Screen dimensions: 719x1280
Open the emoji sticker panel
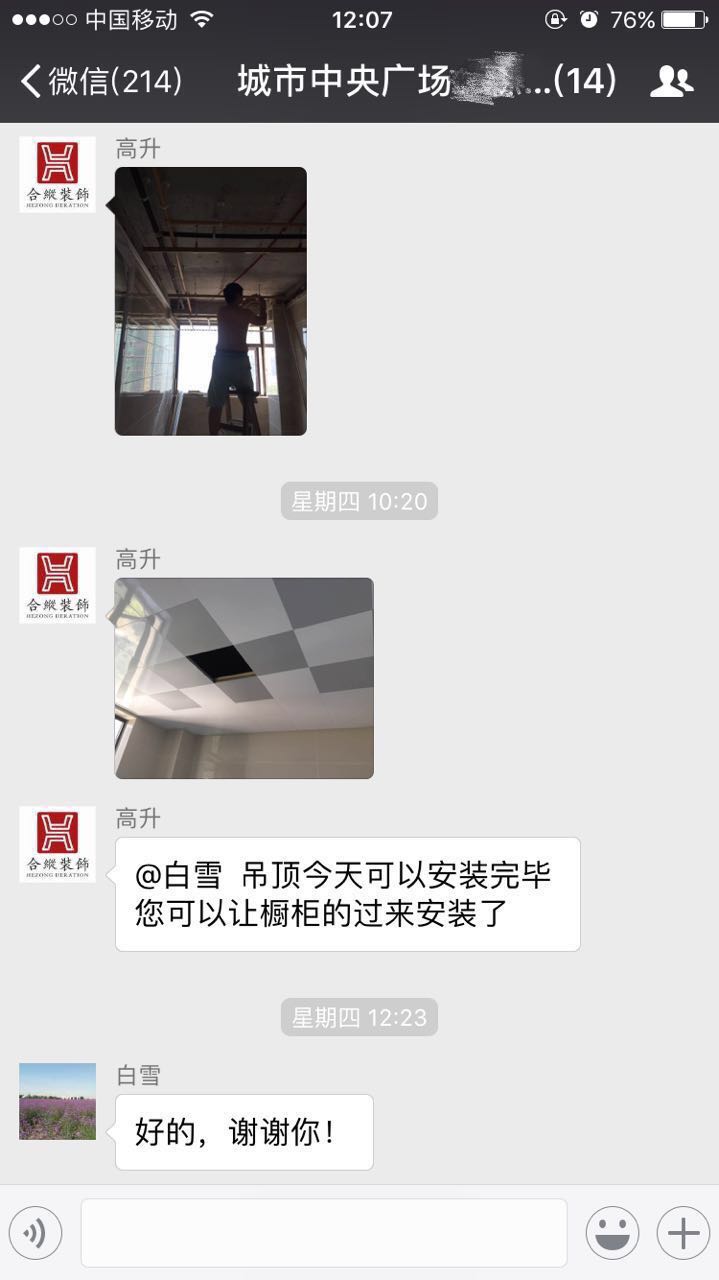click(x=612, y=1233)
